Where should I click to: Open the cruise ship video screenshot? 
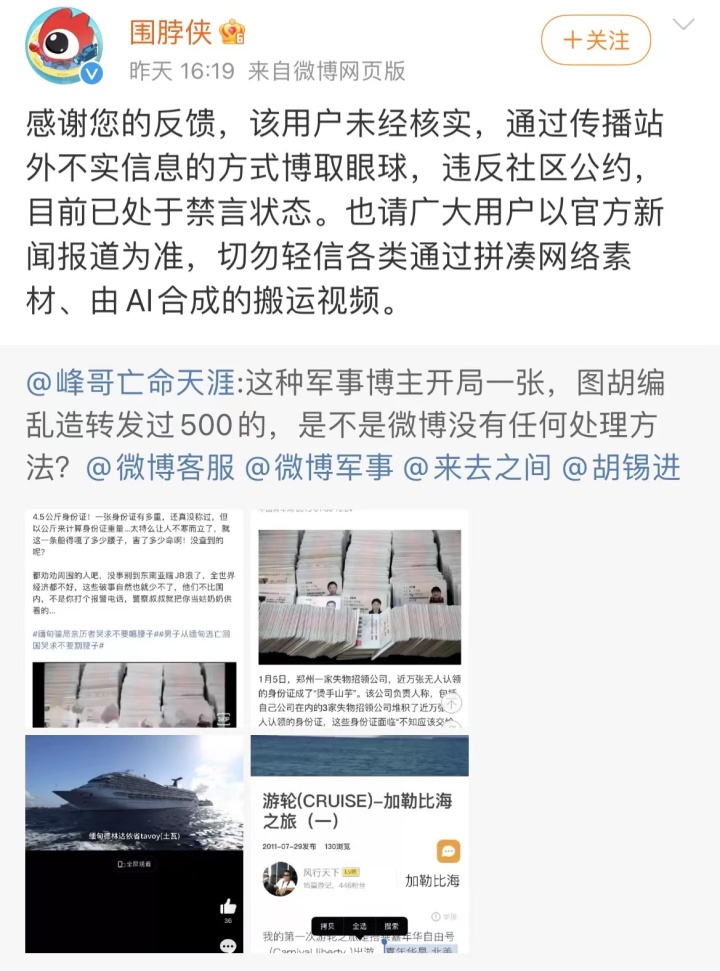(x=134, y=842)
